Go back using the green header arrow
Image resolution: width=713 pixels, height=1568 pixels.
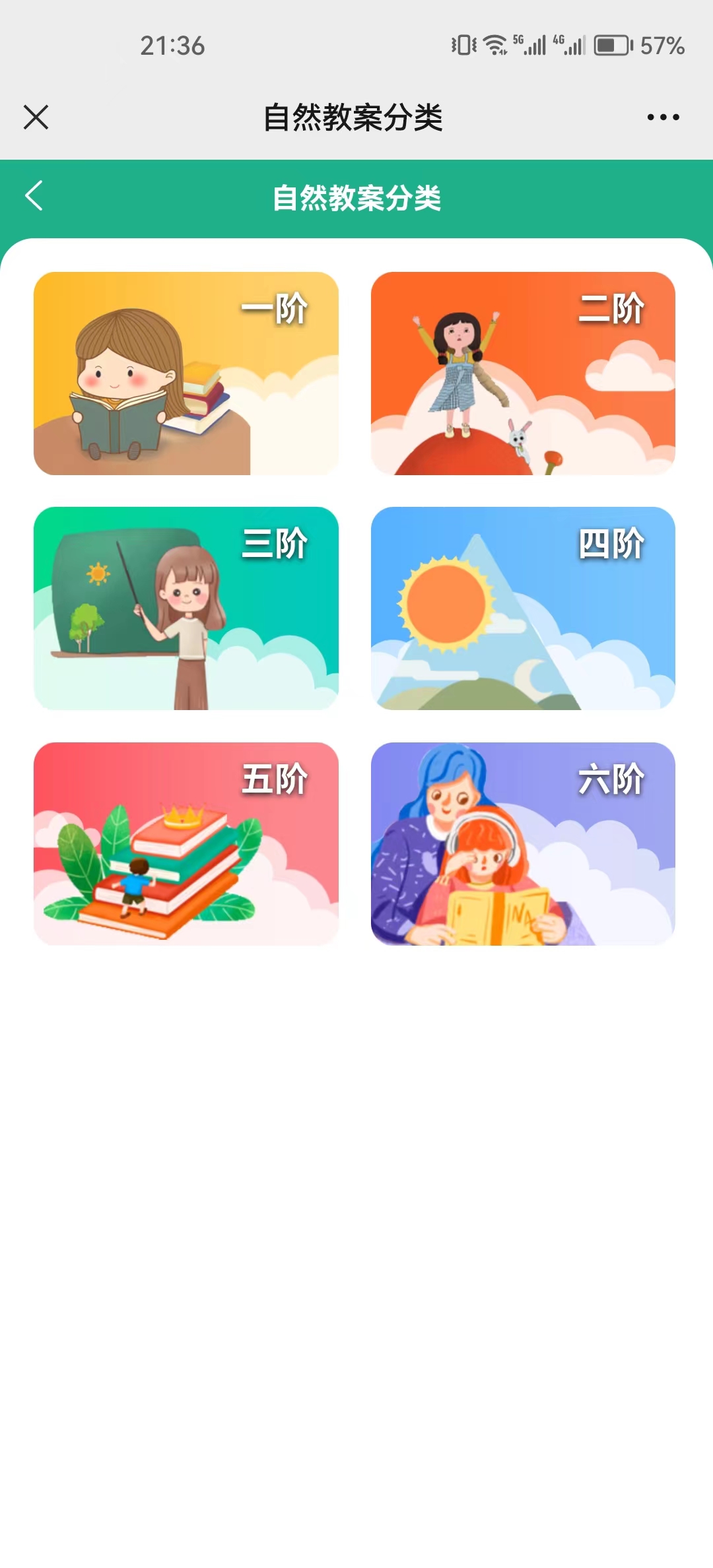(34, 196)
